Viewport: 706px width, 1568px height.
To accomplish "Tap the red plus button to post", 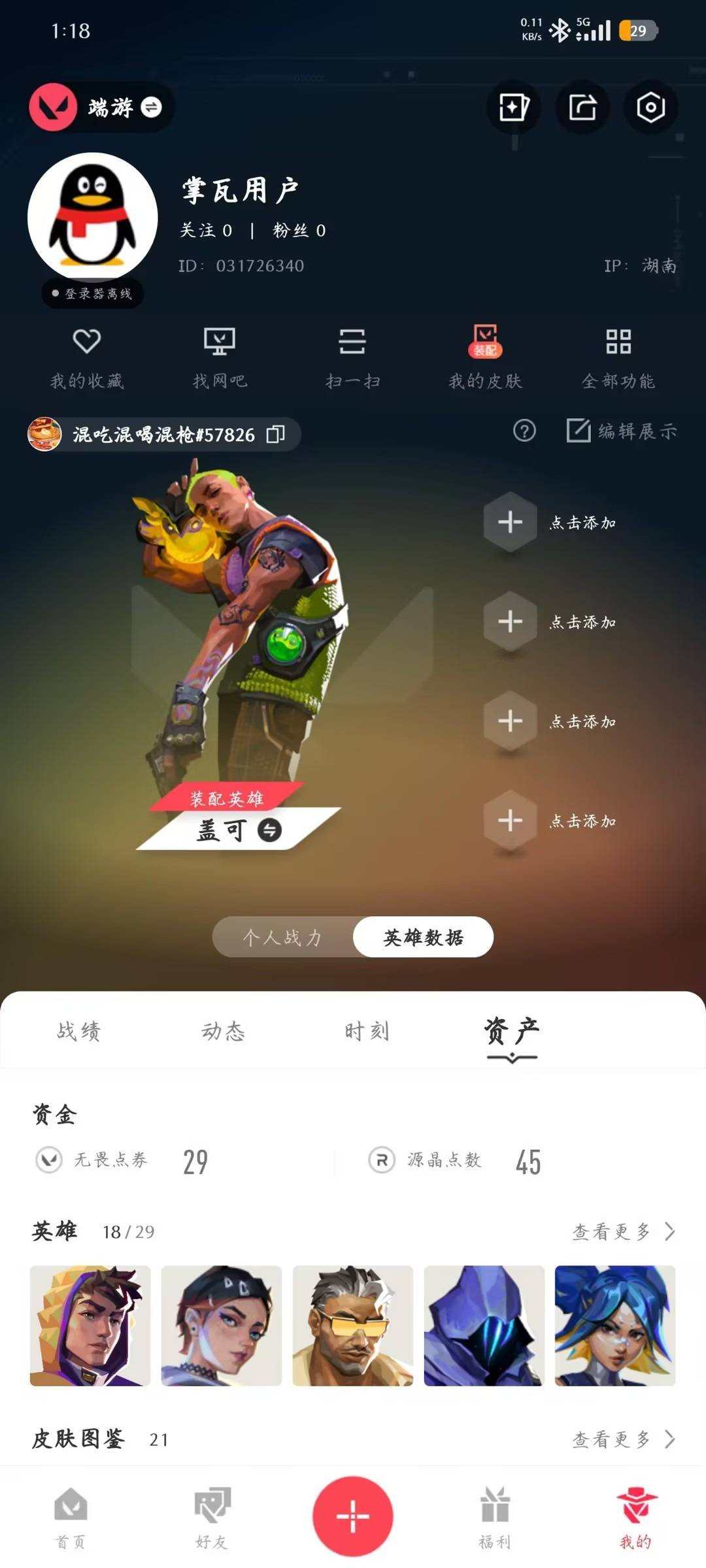I will point(352,1516).
